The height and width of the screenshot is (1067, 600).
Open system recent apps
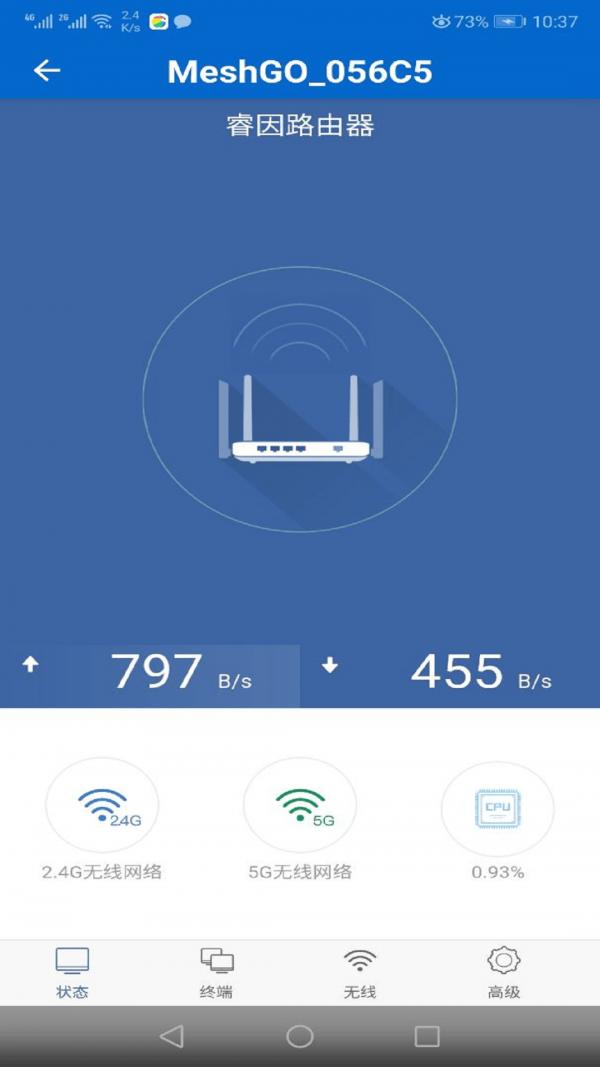coord(427,1036)
